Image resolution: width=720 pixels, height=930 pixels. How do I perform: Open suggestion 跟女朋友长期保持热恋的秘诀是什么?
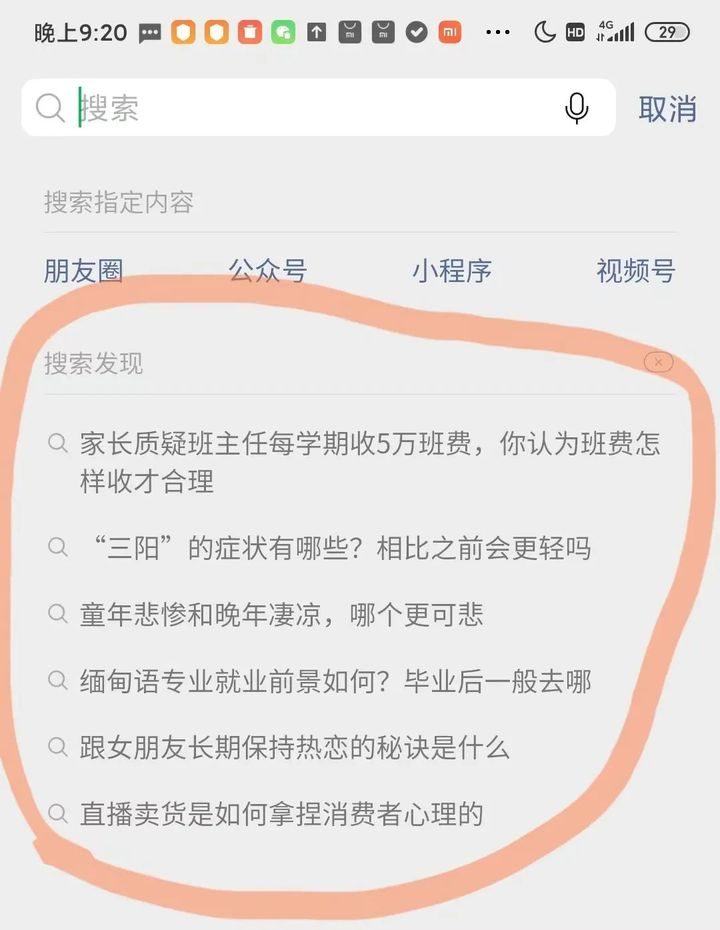(295, 747)
